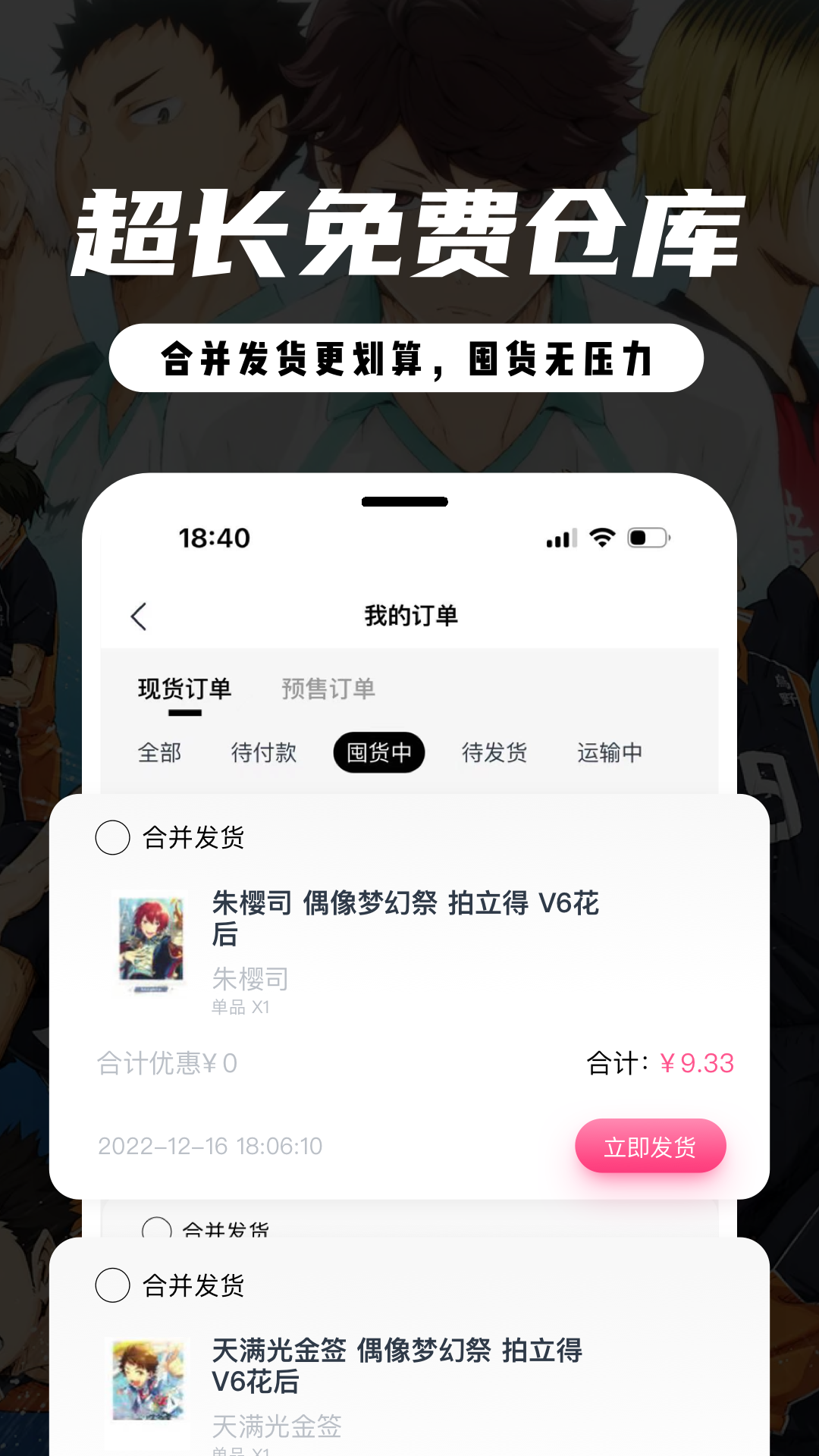Tap the 立即发货 button
819x1456 pixels.
(x=650, y=1147)
